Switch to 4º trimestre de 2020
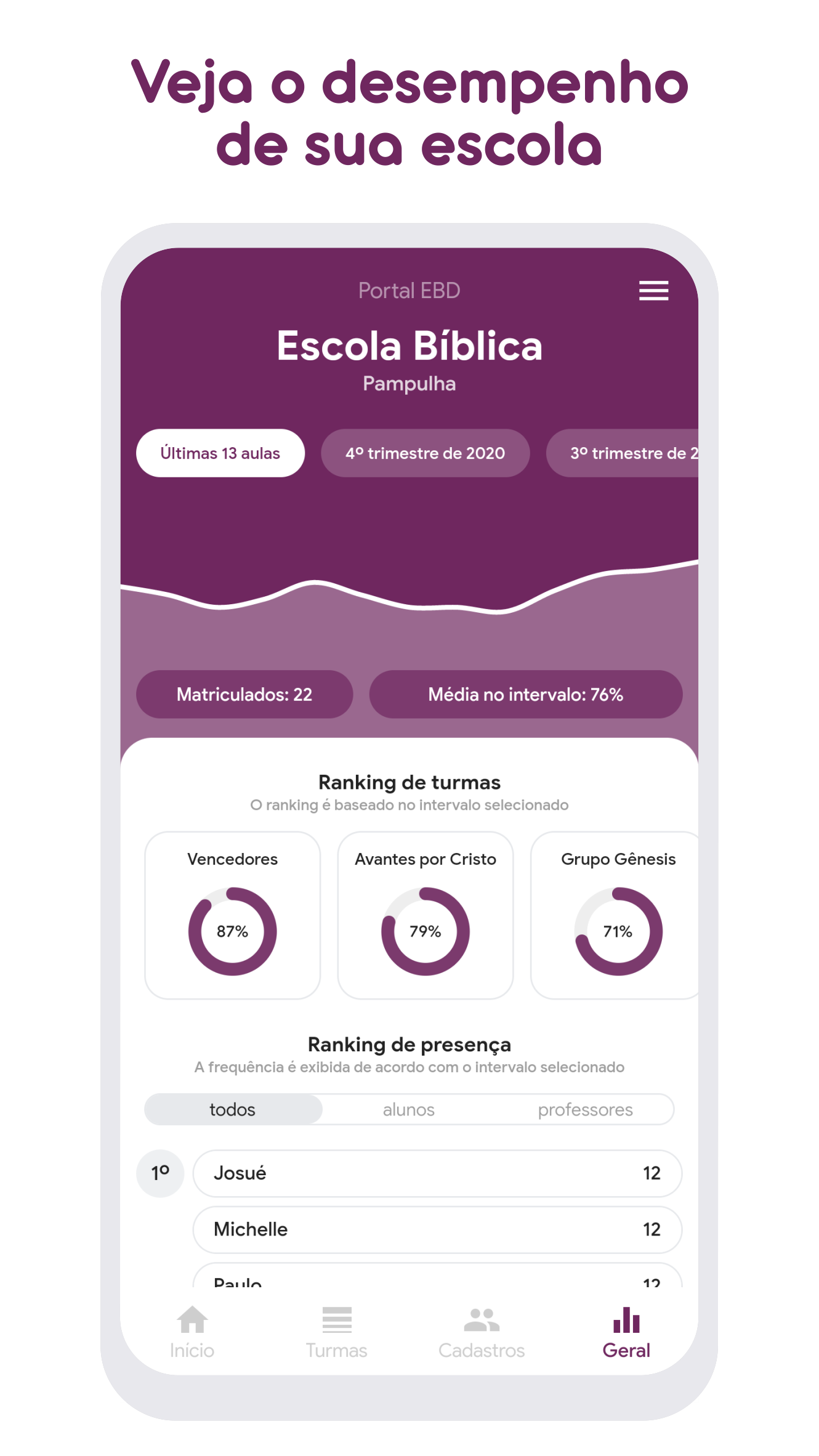 tap(424, 453)
